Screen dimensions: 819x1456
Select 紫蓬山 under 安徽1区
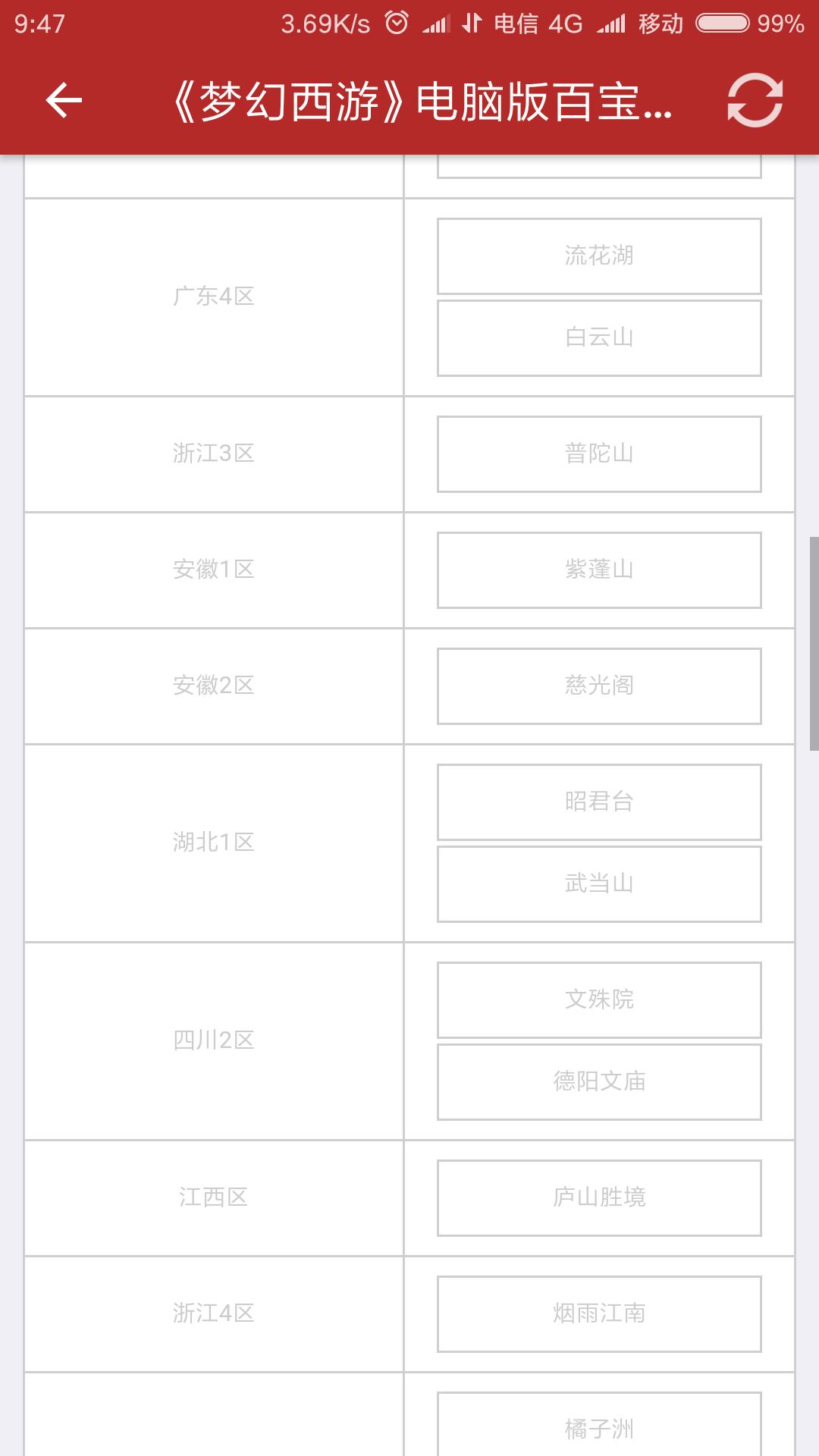(599, 570)
